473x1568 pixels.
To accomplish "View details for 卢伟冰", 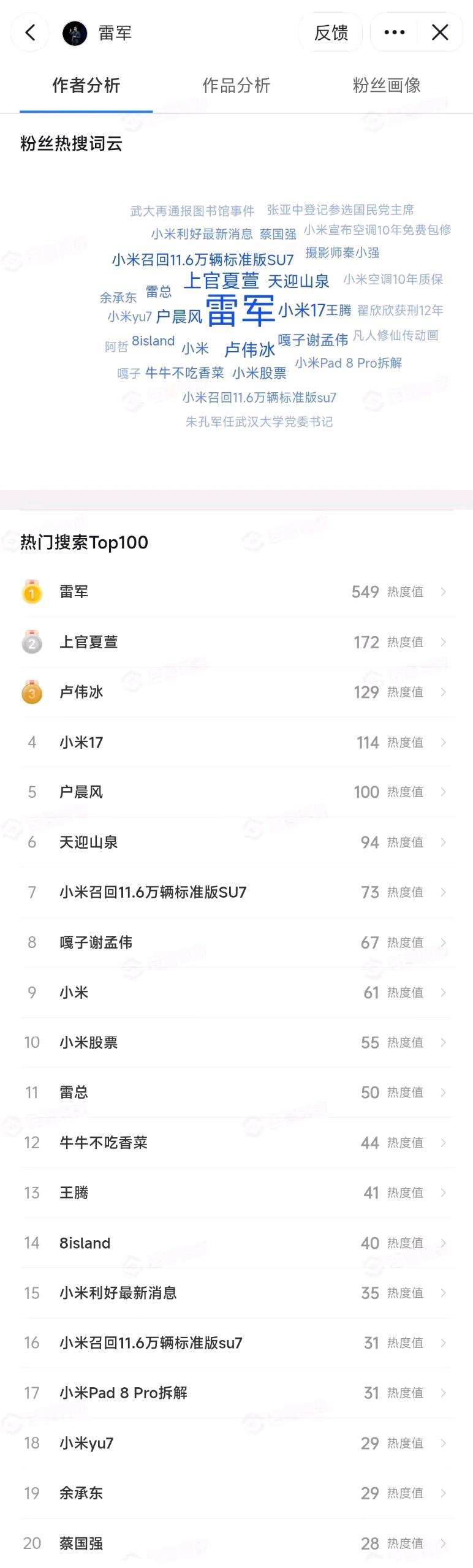I will (x=236, y=692).
